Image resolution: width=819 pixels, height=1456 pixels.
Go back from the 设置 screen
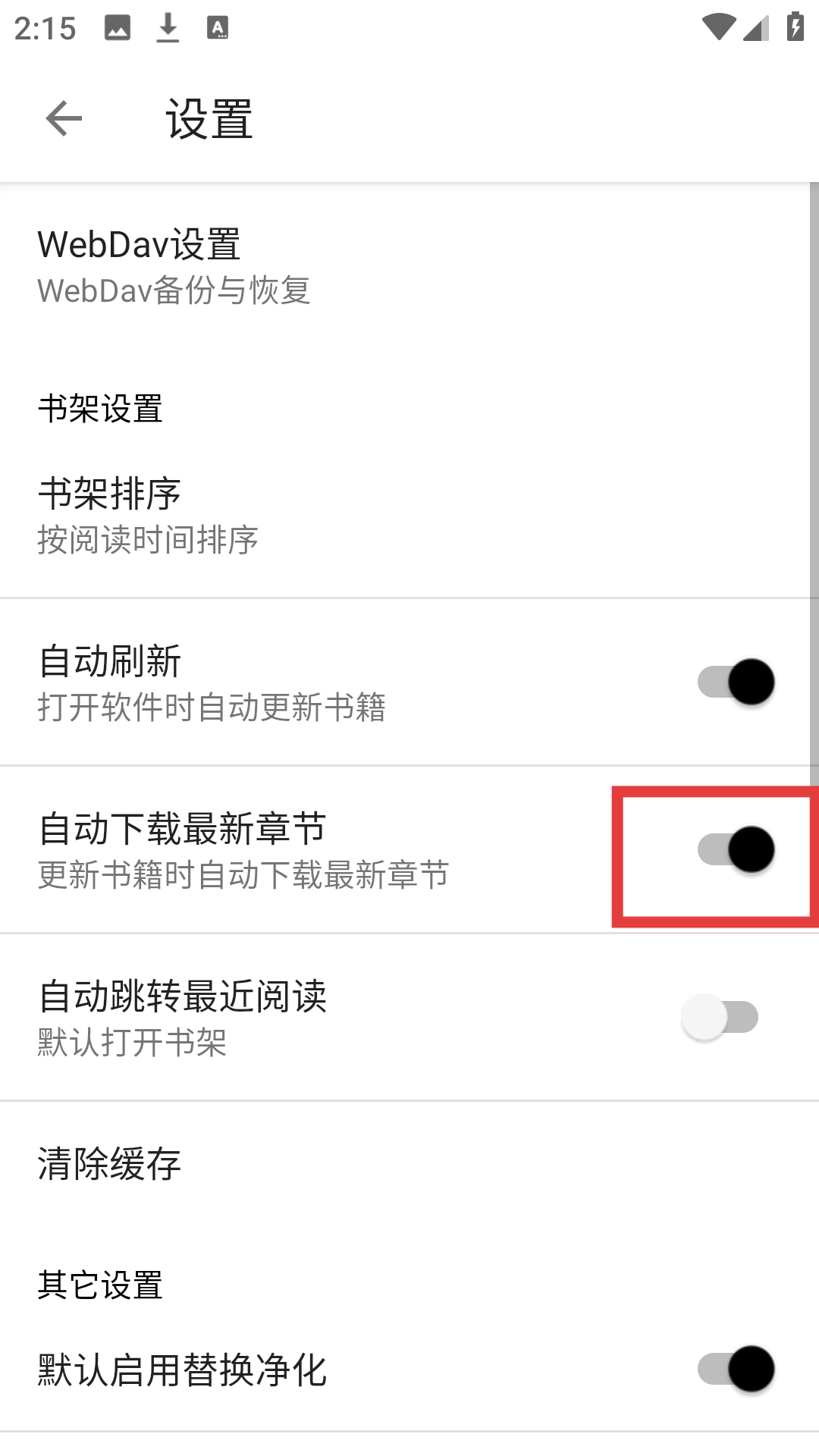tap(64, 119)
